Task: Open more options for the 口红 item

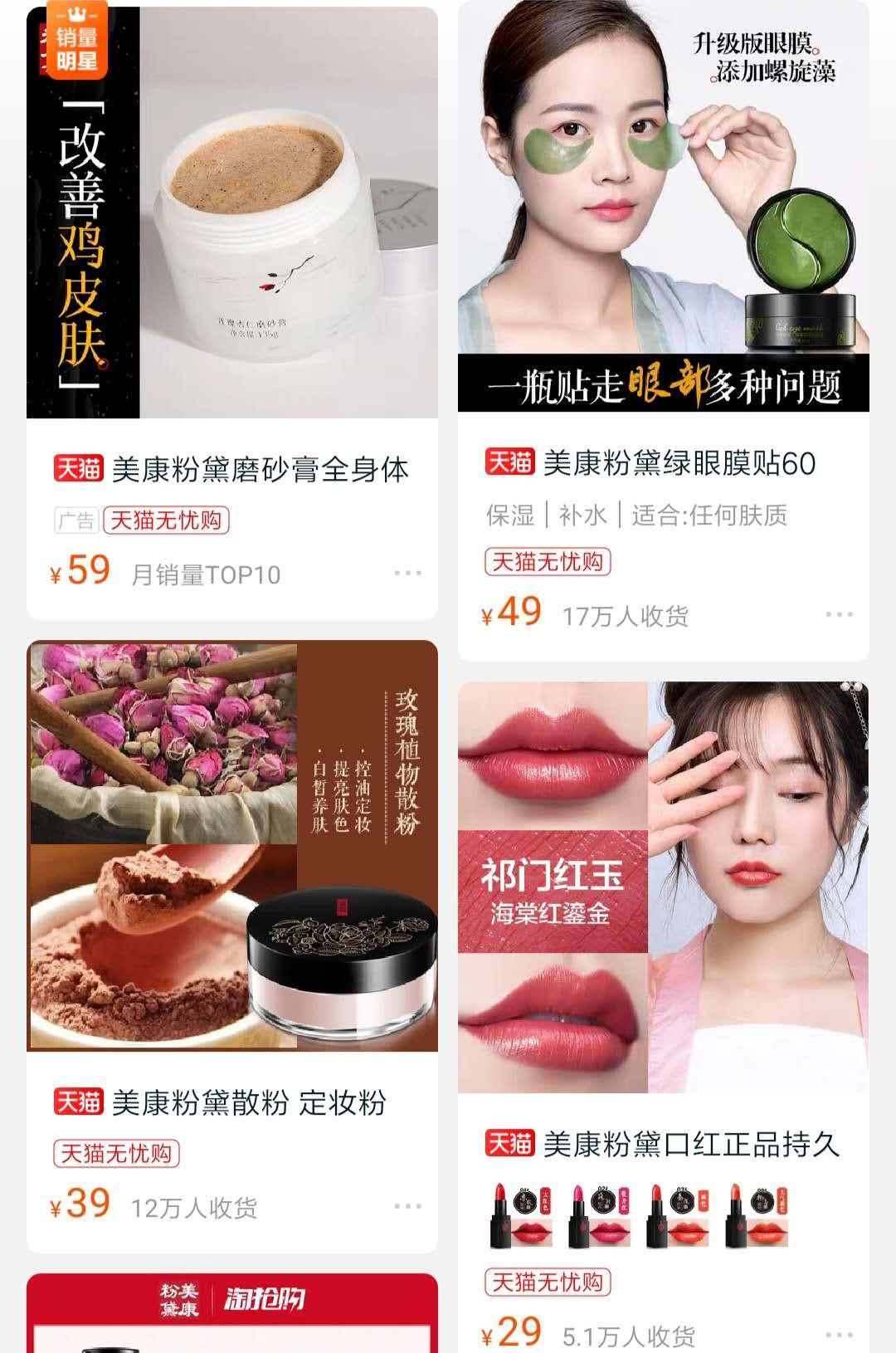Action: (839, 1335)
